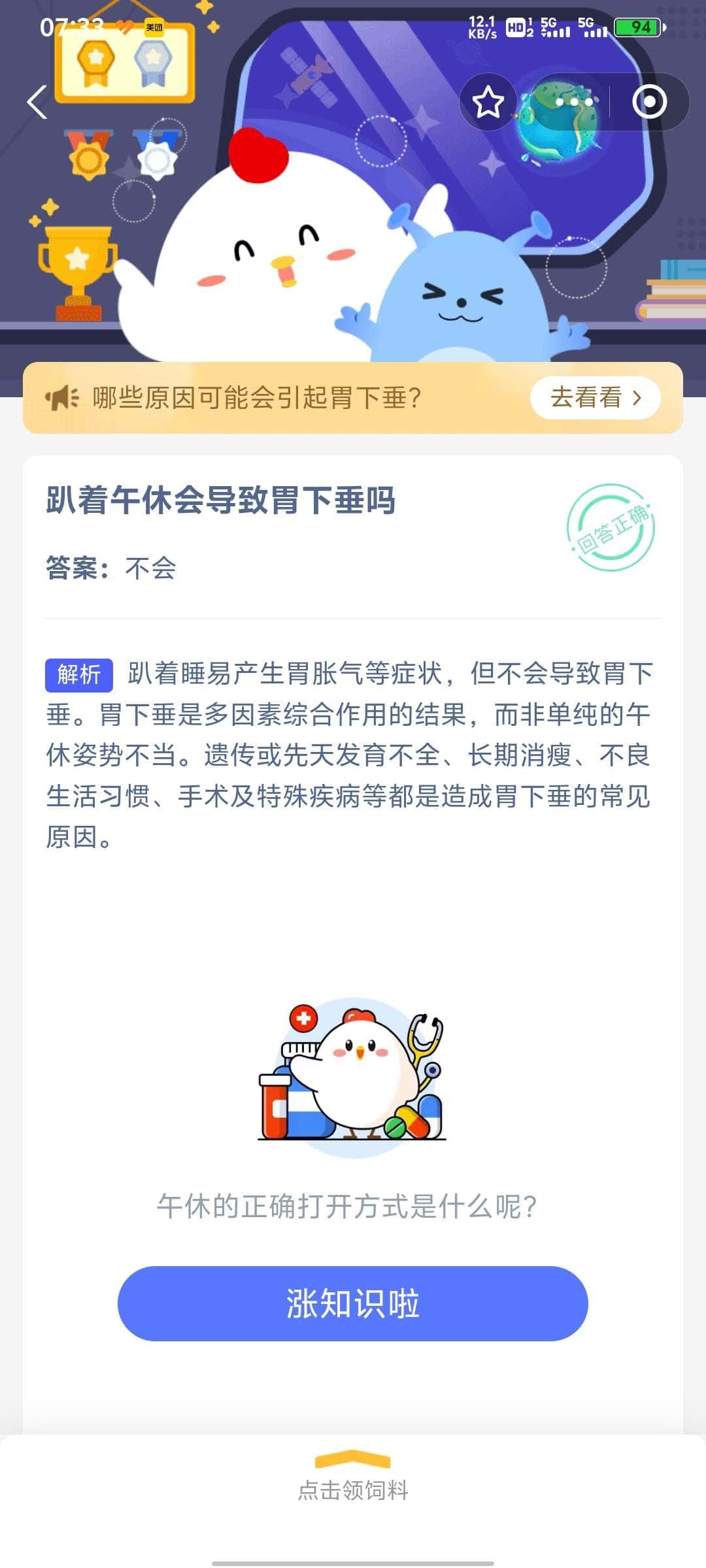Go back using the top-left arrow
This screenshot has width=706, height=1568.
click(x=37, y=103)
